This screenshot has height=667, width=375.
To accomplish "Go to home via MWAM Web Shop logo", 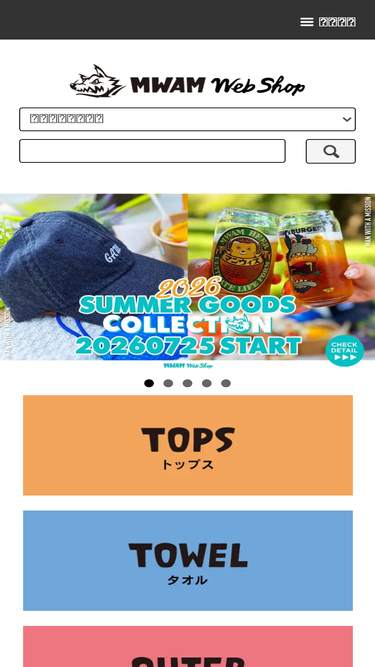I will pos(188,81).
